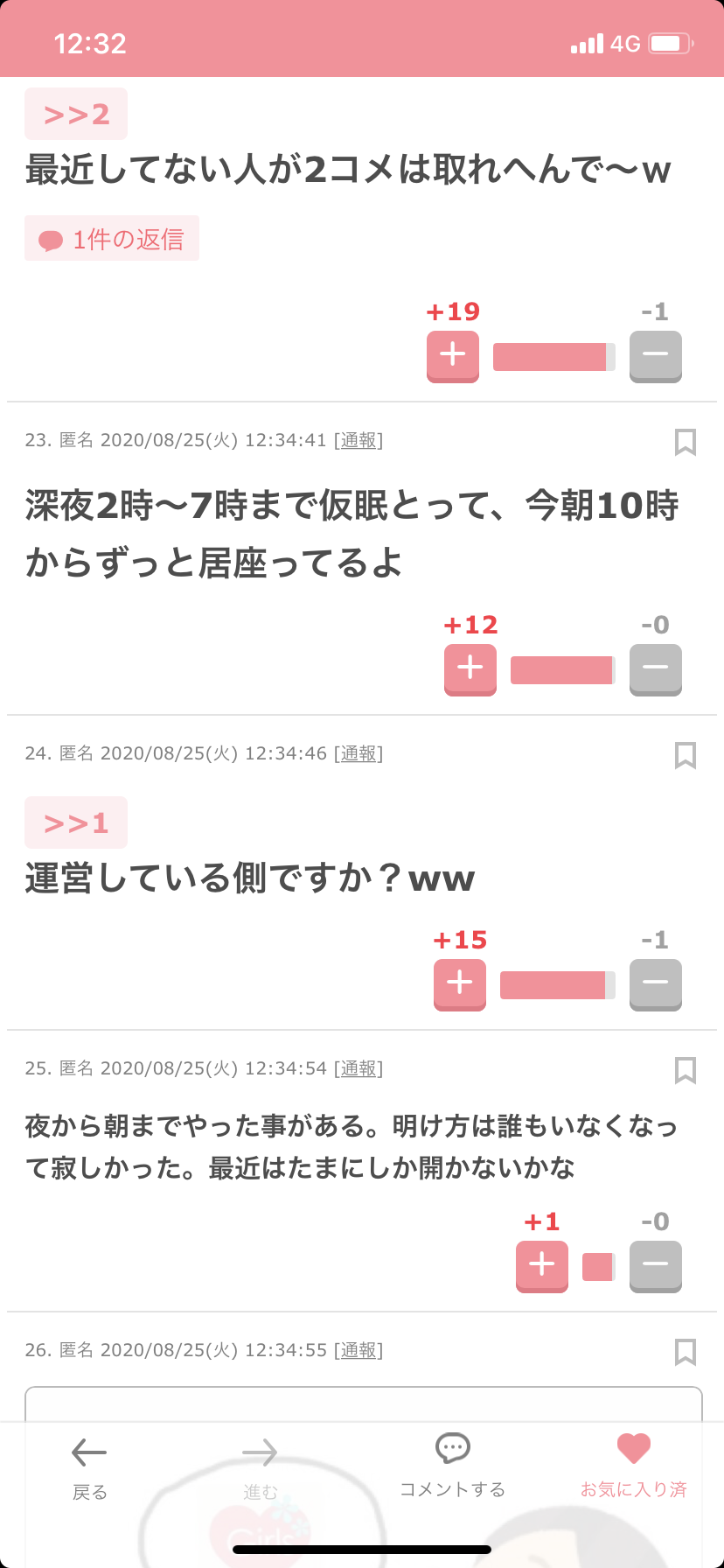Downvote comment 24 with the minus button
The width and height of the screenshot is (724, 1568).
[x=655, y=983]
